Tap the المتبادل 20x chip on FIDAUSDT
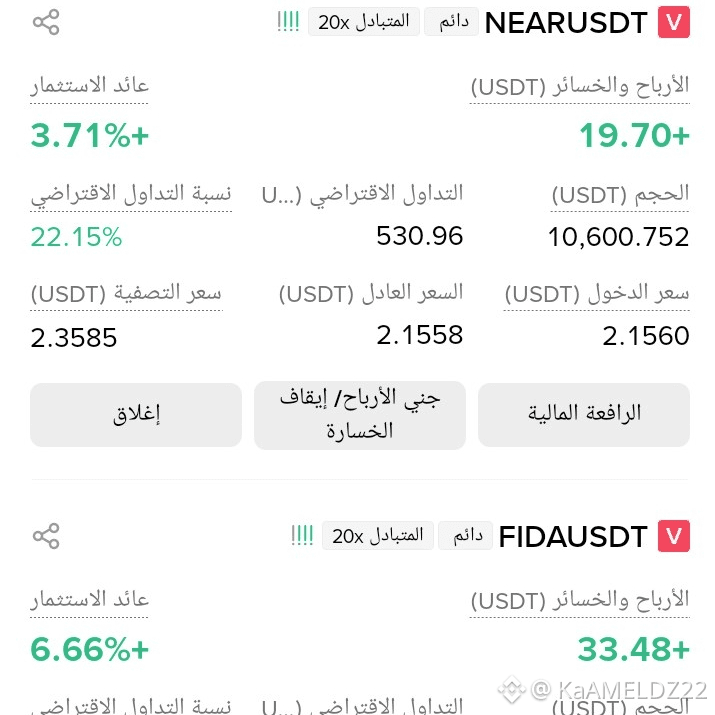 [x=378, y=535]
